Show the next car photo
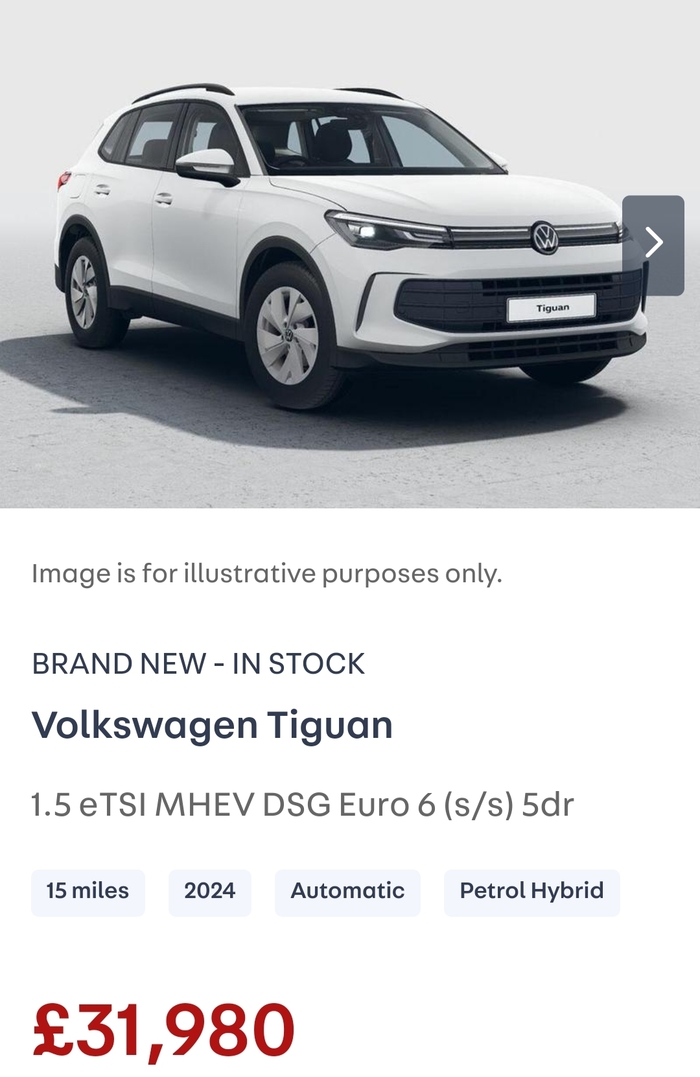Screen dimensions: 700x1077 point(653,245)
